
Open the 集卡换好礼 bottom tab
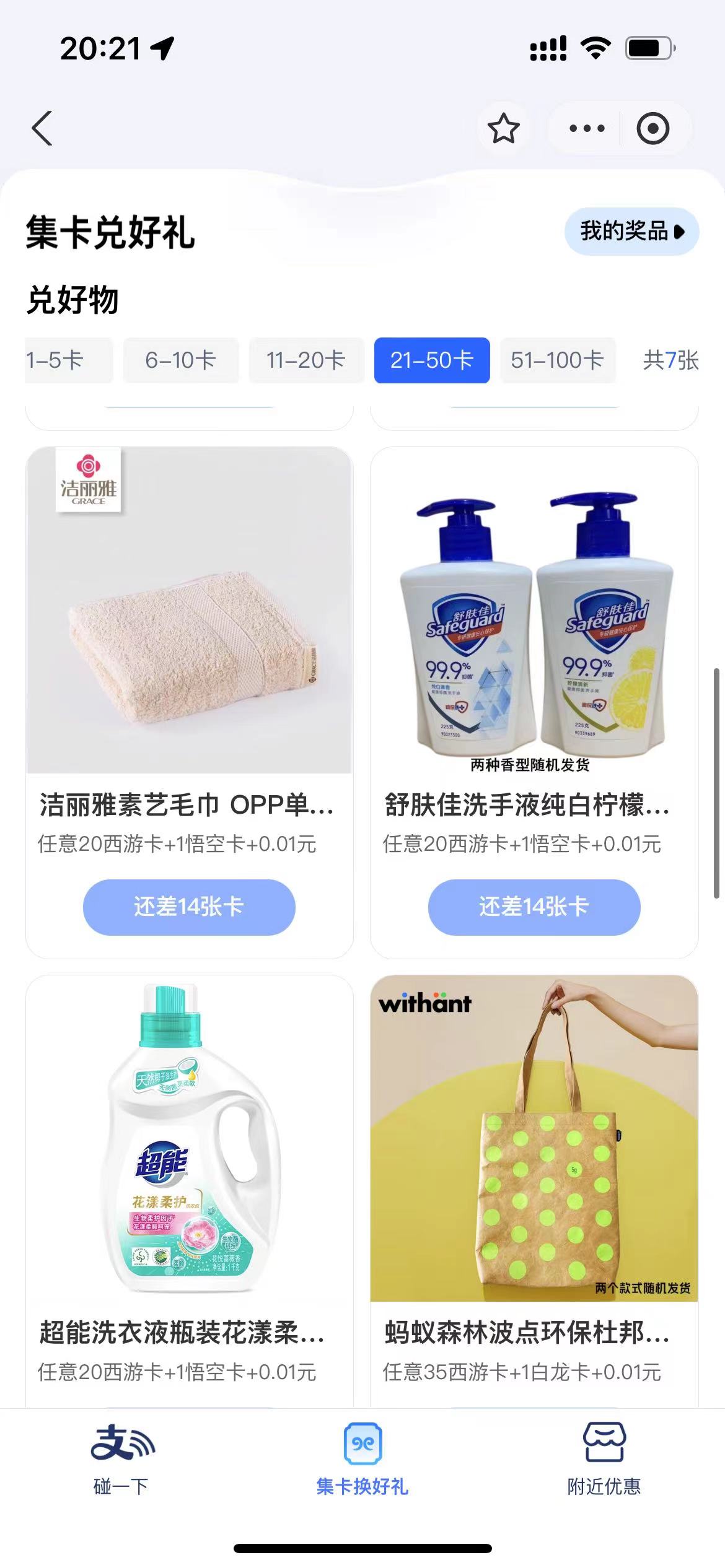(x=362, y=1460)
